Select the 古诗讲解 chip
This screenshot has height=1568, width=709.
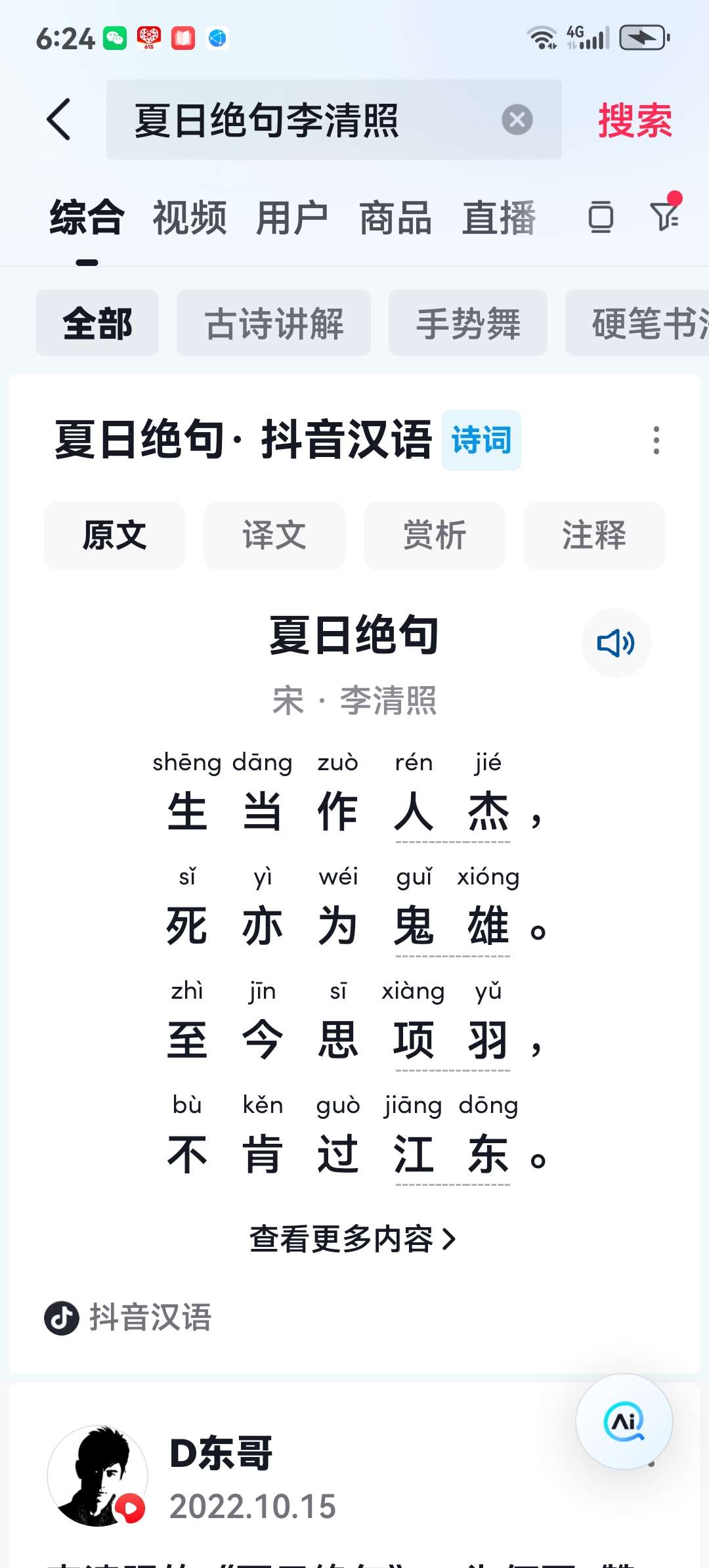(x=274, y=323)
